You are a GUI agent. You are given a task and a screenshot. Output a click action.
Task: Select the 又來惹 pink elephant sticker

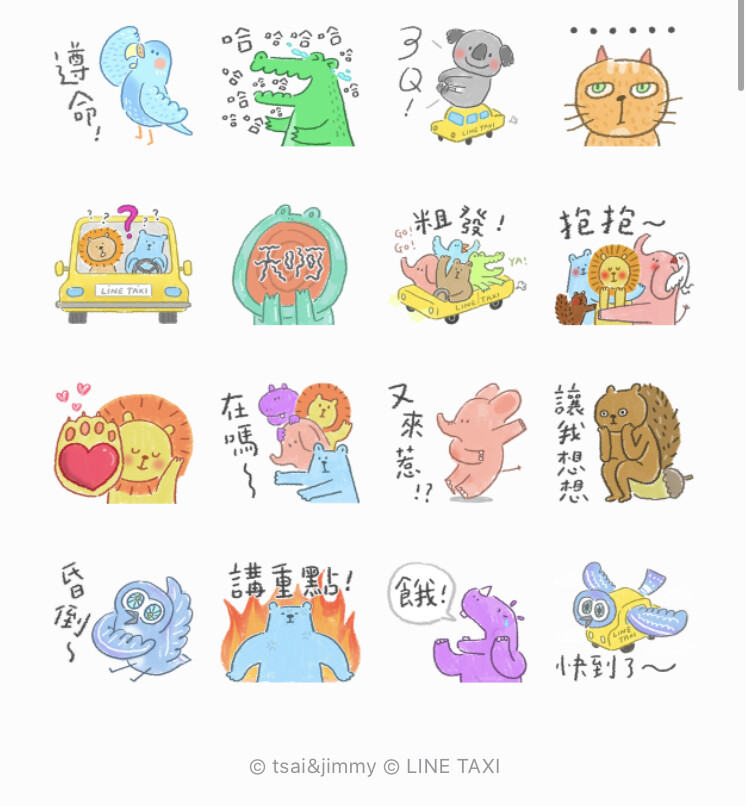(457, 442)
